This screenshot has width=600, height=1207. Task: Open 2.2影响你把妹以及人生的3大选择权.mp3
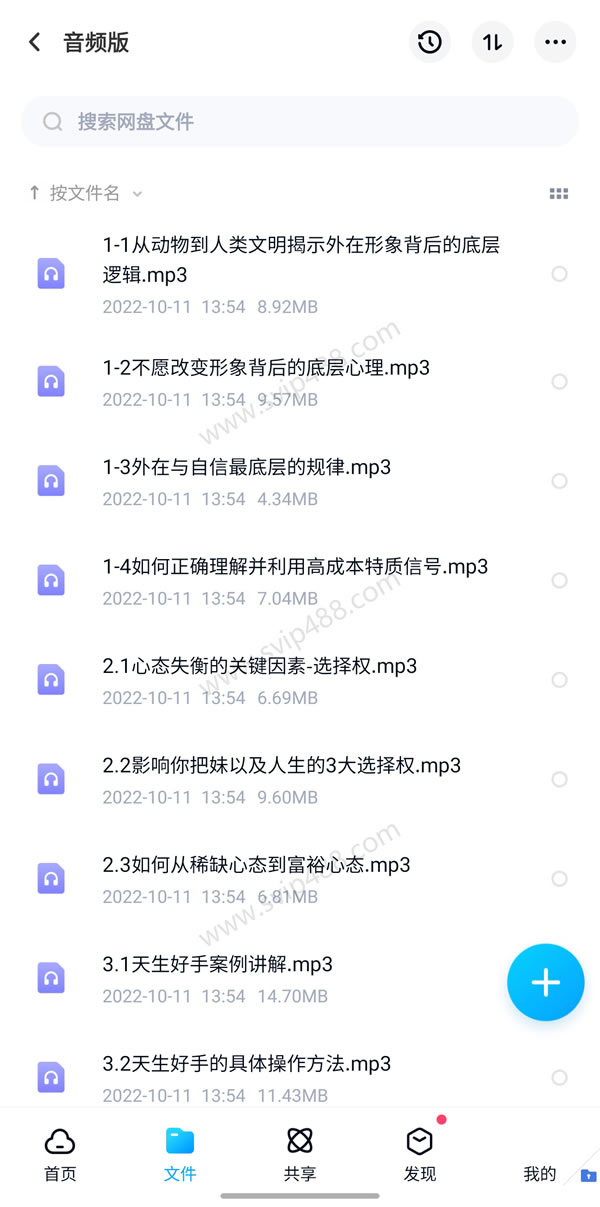[300, 779]
